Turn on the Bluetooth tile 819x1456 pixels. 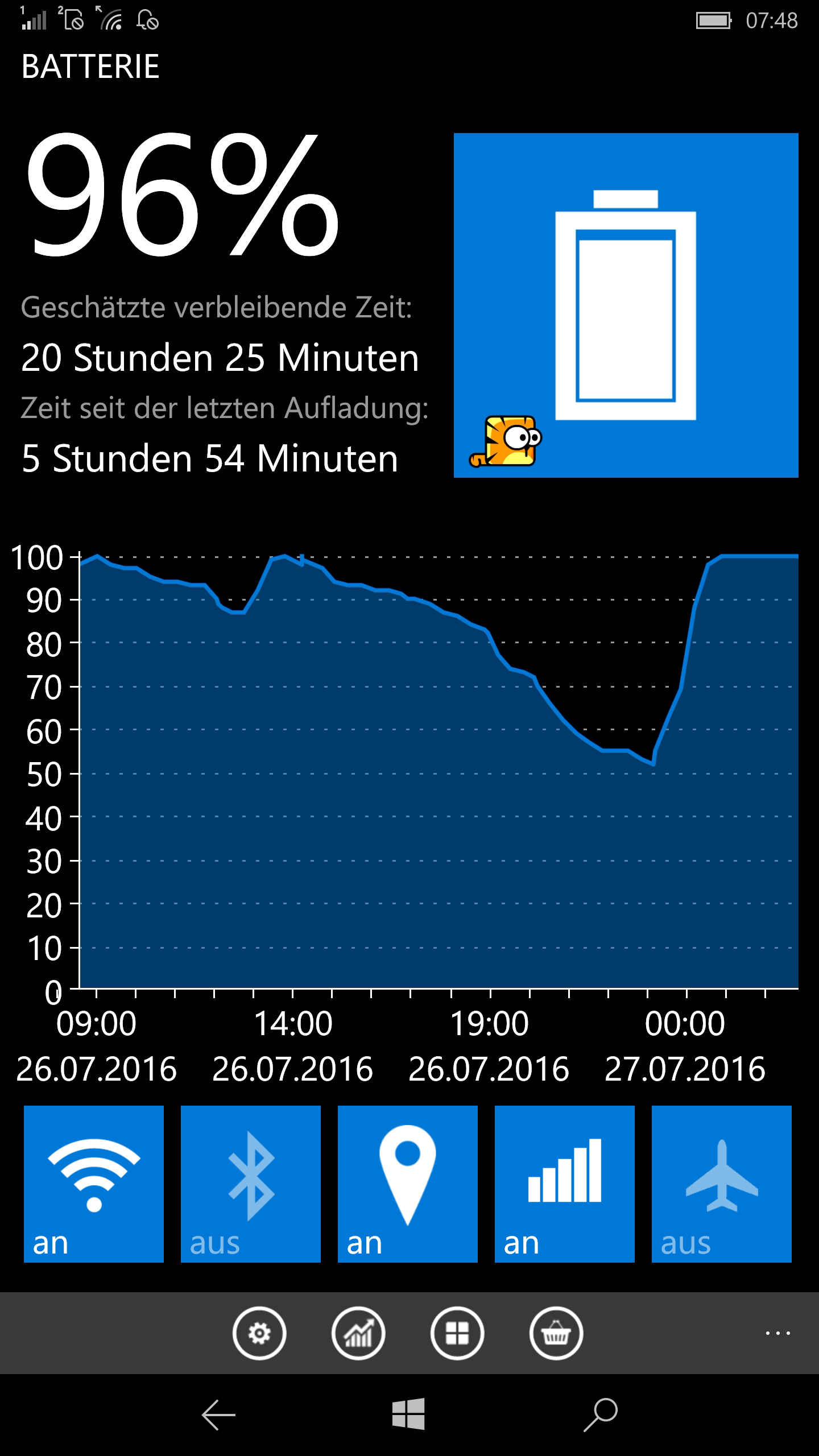click(x=251, y=1184)
